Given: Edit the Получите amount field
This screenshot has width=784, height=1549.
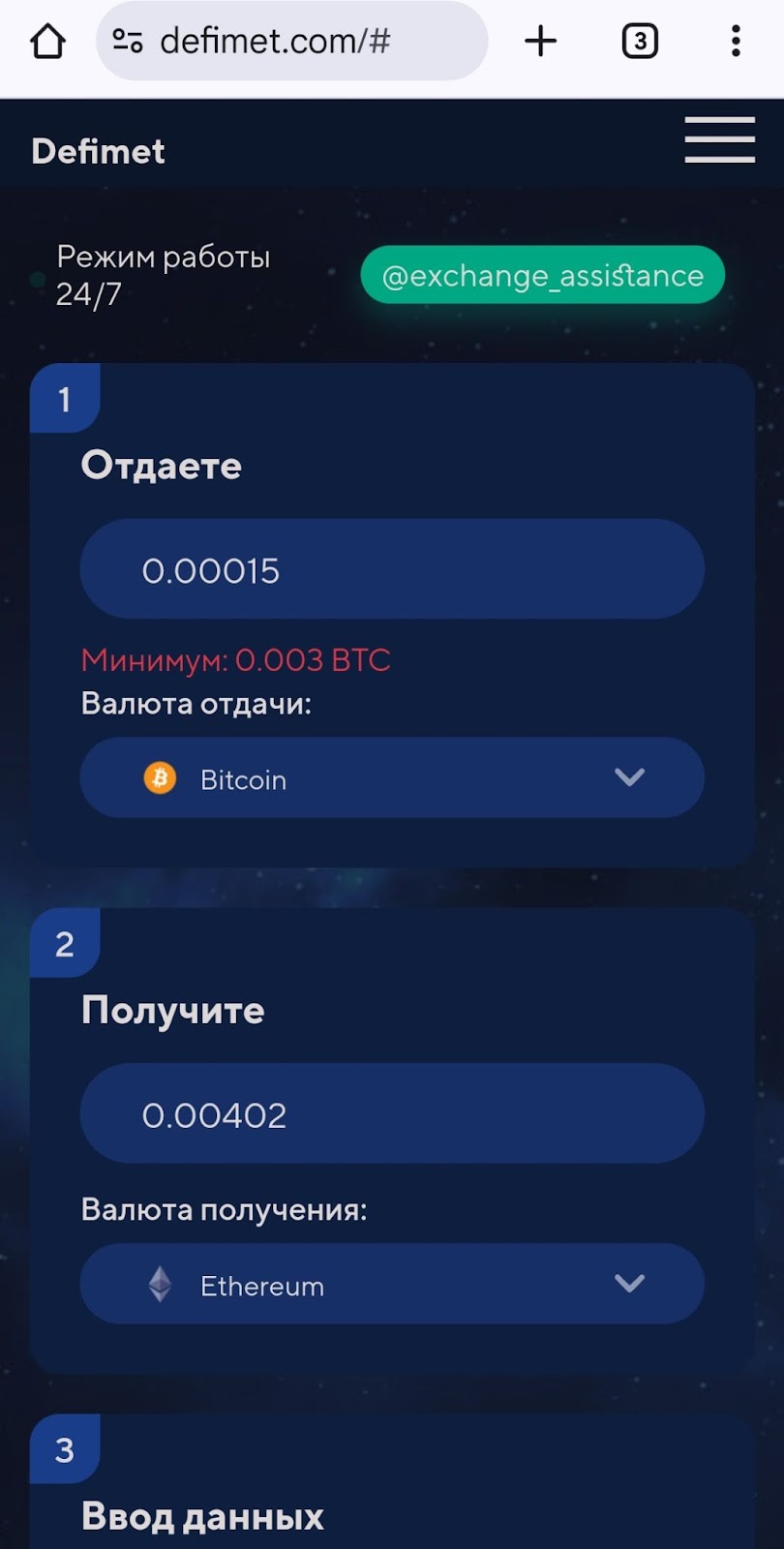Looking at the screenshot, I should click(391, 1114).
